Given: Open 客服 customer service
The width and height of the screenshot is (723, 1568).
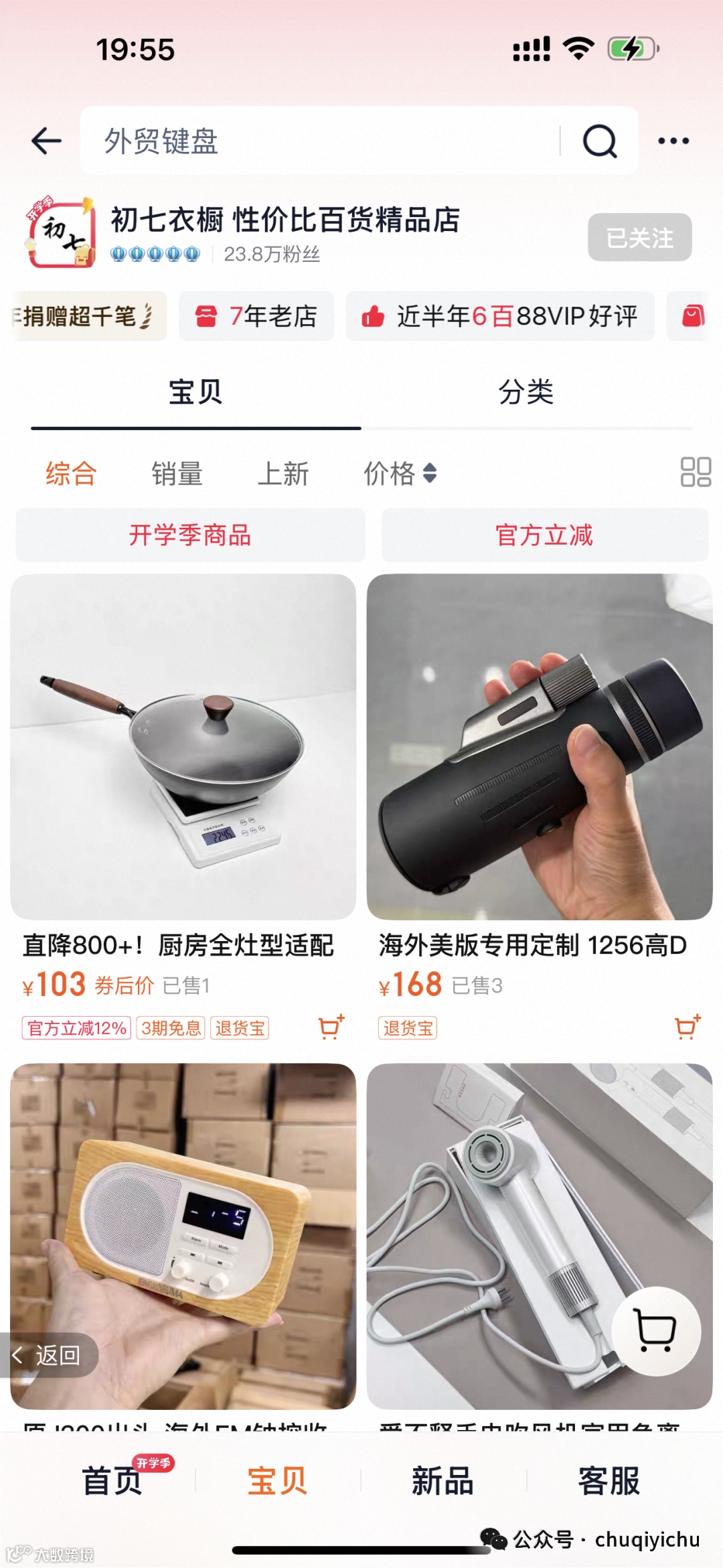Looking at the screenshot, I should point(609,1480).
